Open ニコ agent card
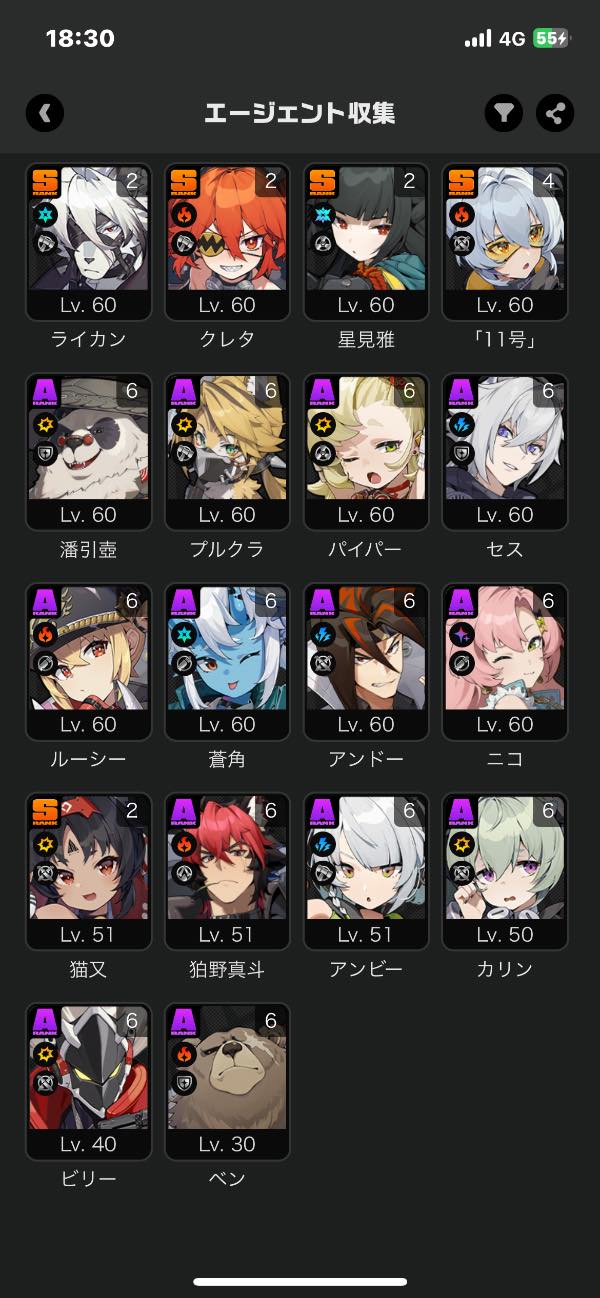Image resolution: width=600 pixels, height=1298 pixels. click(x=505, y=662)
